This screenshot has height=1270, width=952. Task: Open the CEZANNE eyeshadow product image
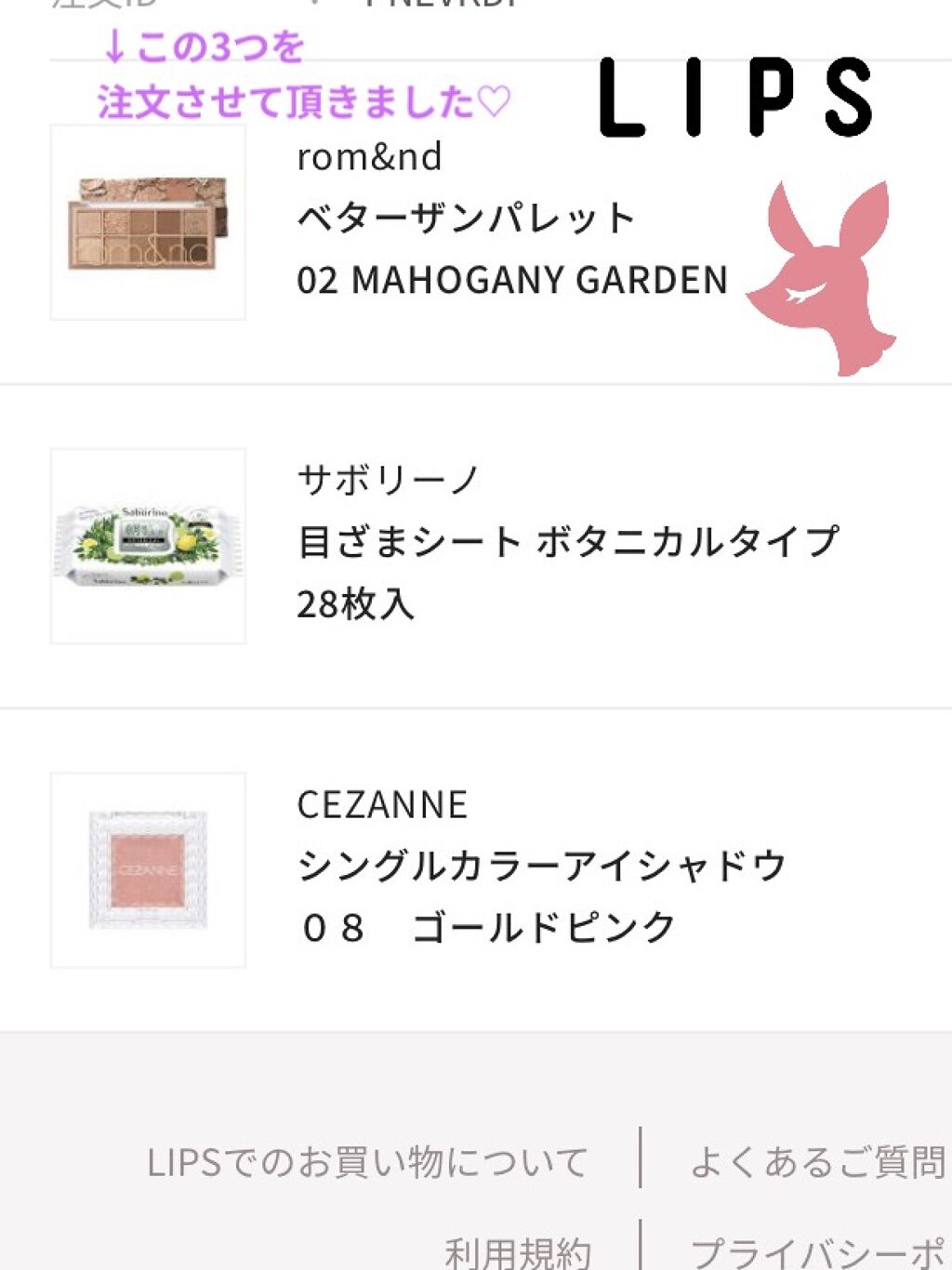(x=148, y=869)
